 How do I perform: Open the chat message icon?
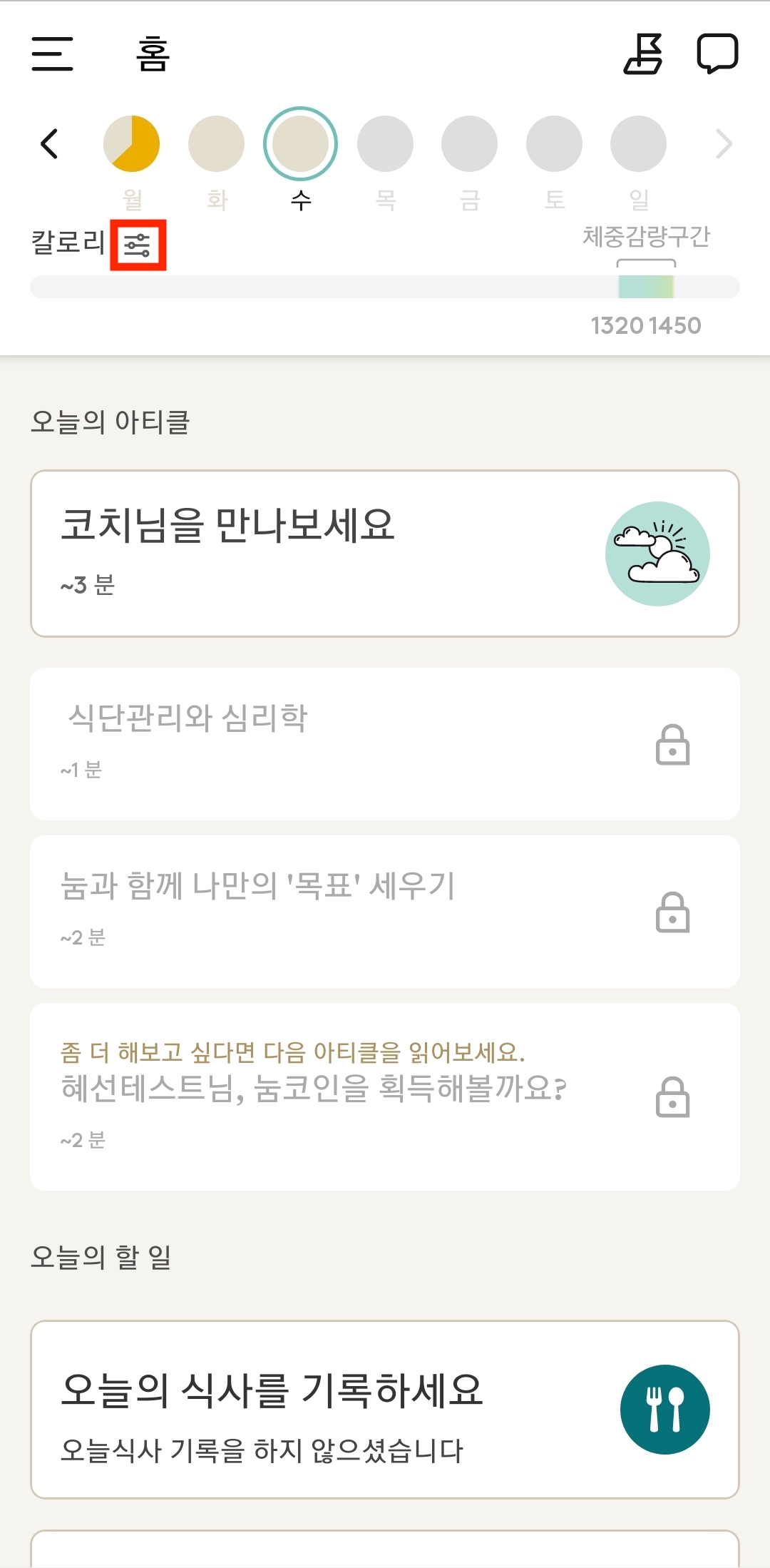click(717, 54)
